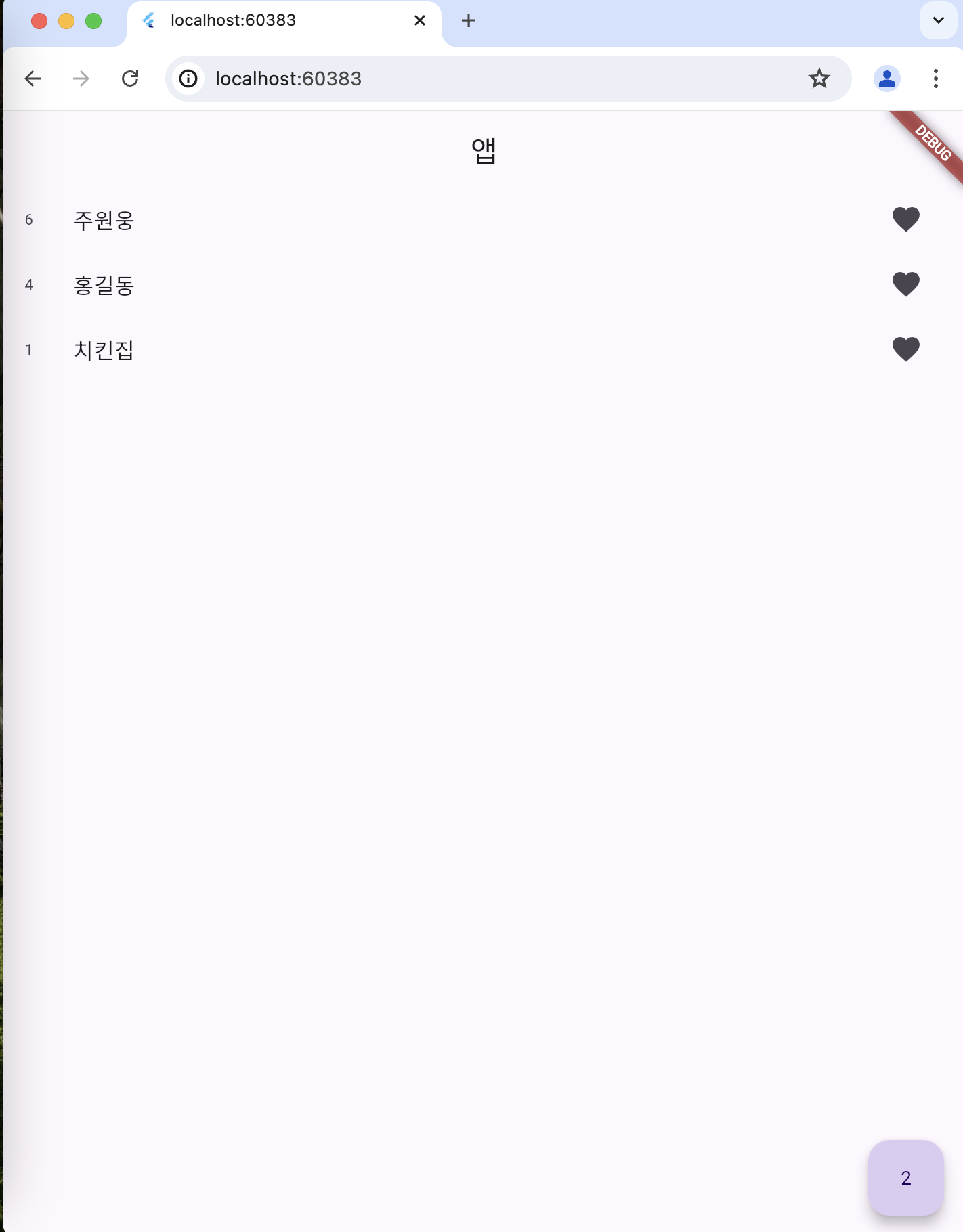Go back in the browser
This screenshot has width=963, height=1232.
33,79
